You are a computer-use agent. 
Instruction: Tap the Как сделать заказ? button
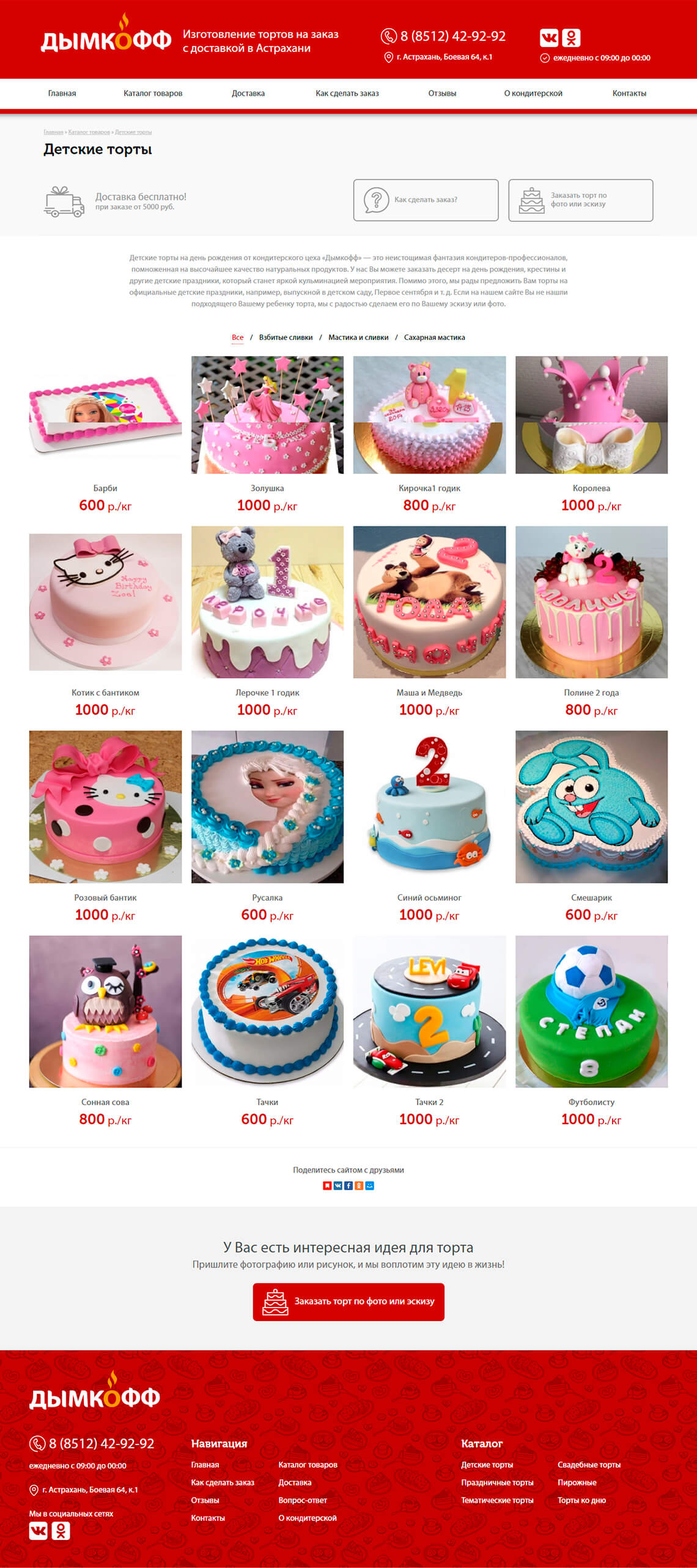pos(426,200)
